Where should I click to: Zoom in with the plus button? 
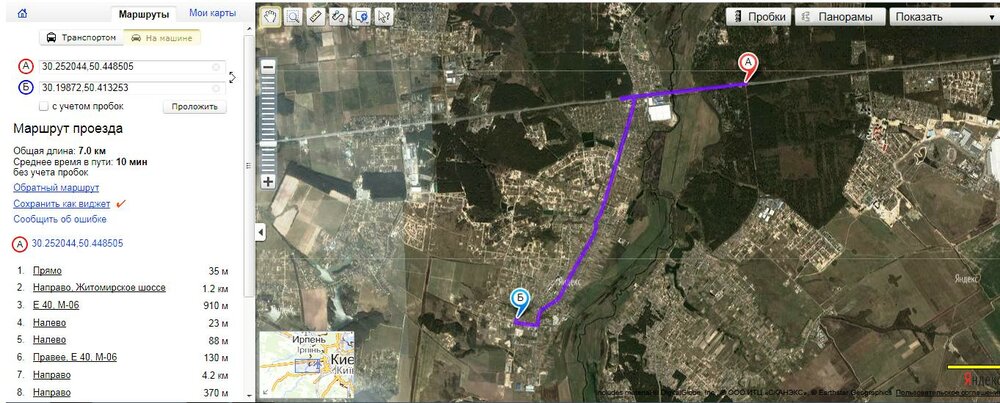pyautogui.click(x=268, y=182)
